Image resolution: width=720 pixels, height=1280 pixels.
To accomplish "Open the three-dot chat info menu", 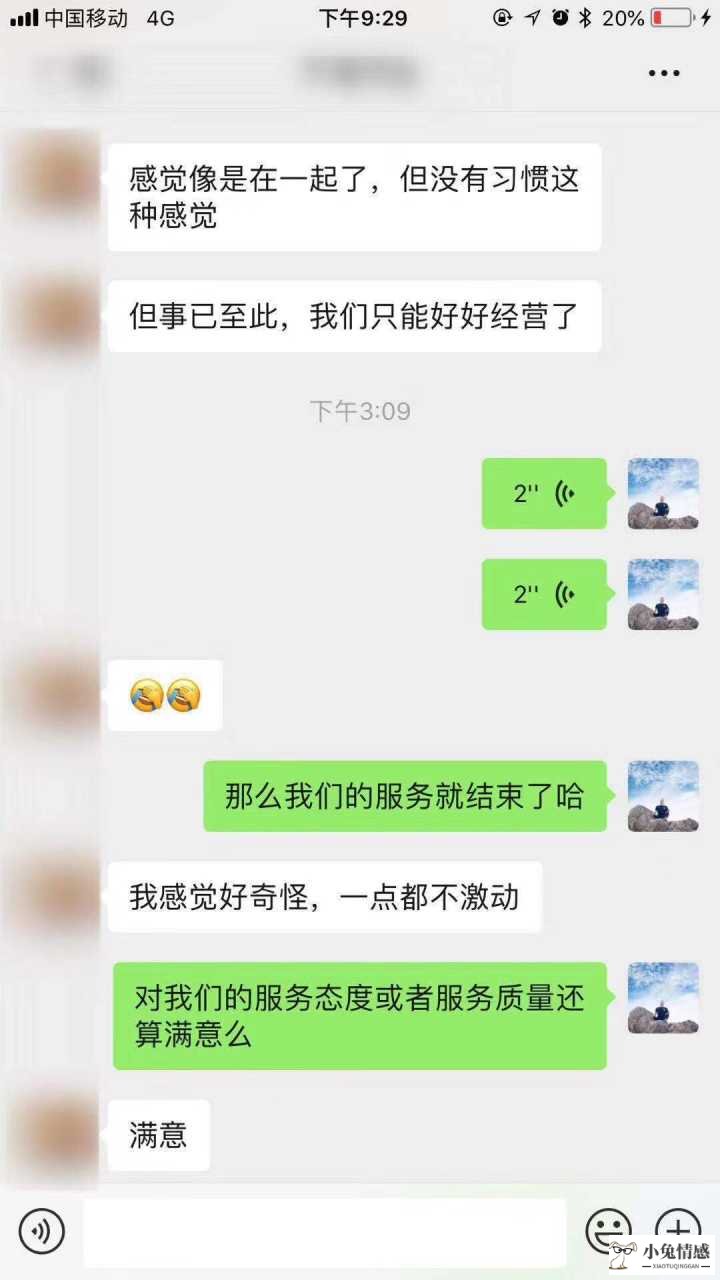I will [x=664, y=72].
